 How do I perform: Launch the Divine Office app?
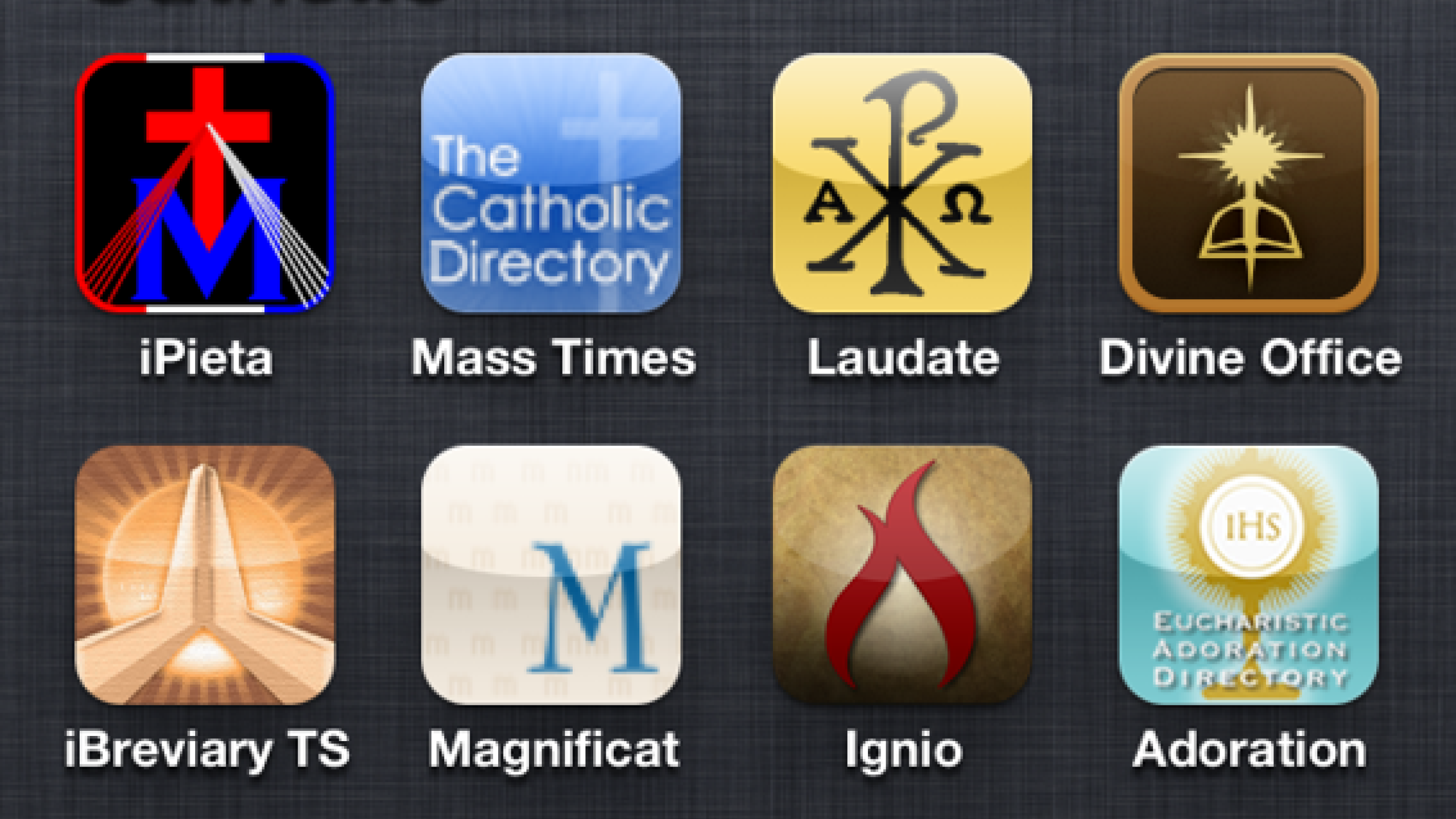click(x=1248, y=183)
